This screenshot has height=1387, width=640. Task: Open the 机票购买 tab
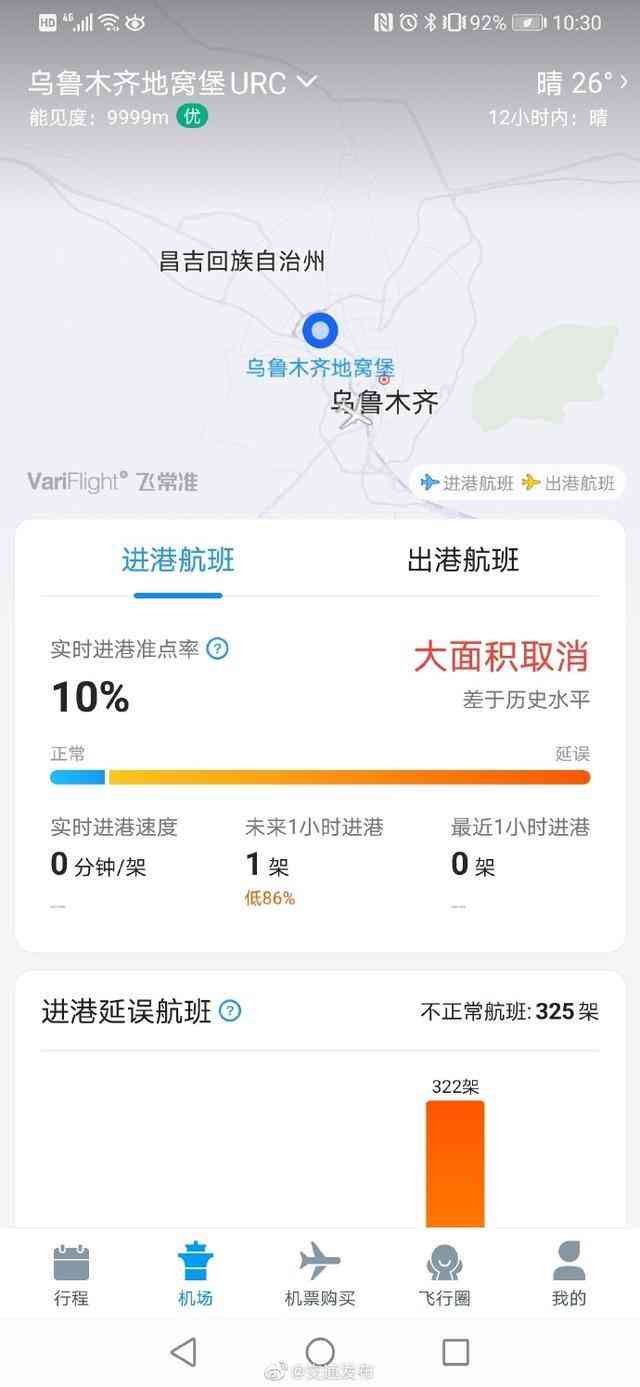click(320, 1273)
